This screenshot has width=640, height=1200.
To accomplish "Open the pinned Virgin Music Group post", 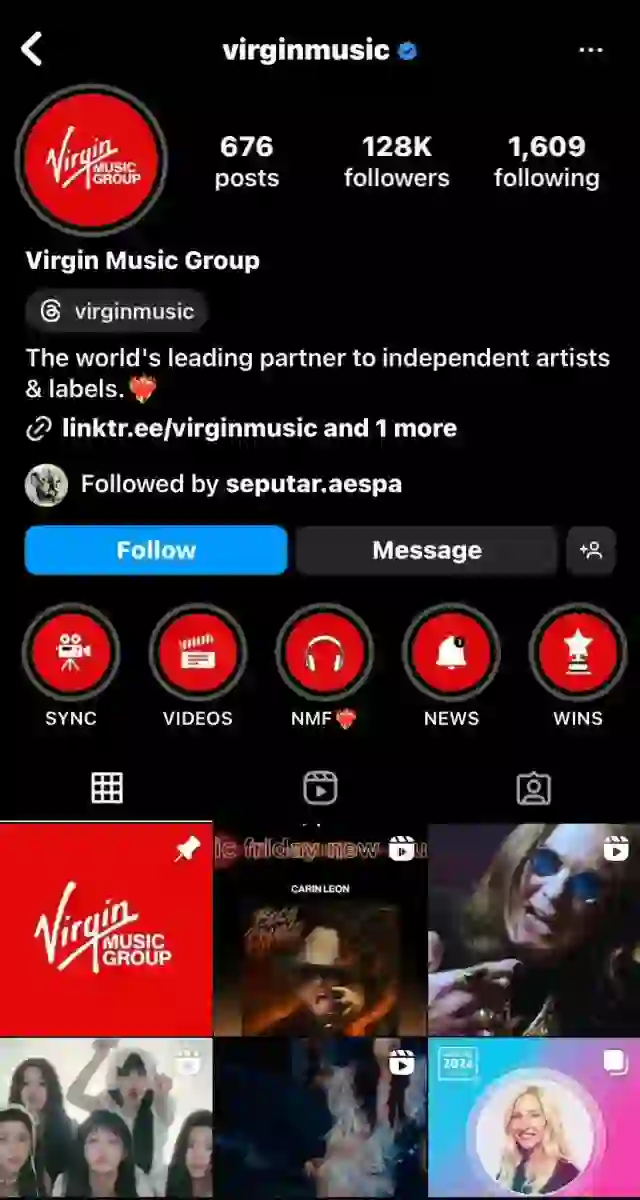I will point(106,929).
